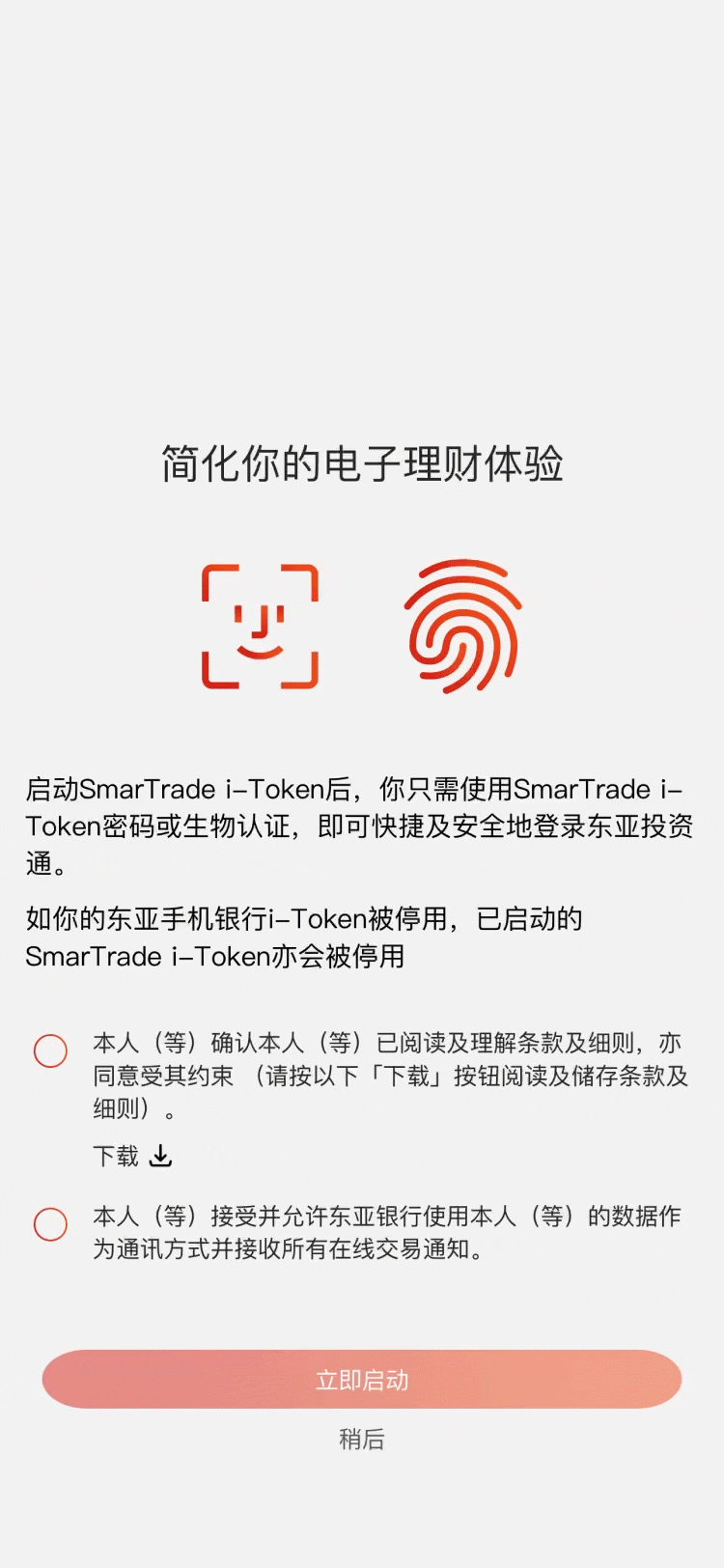Check the consent to data use and notifications
Image resolution: width=724 pixels, height=1568 pixels.
50,1224
